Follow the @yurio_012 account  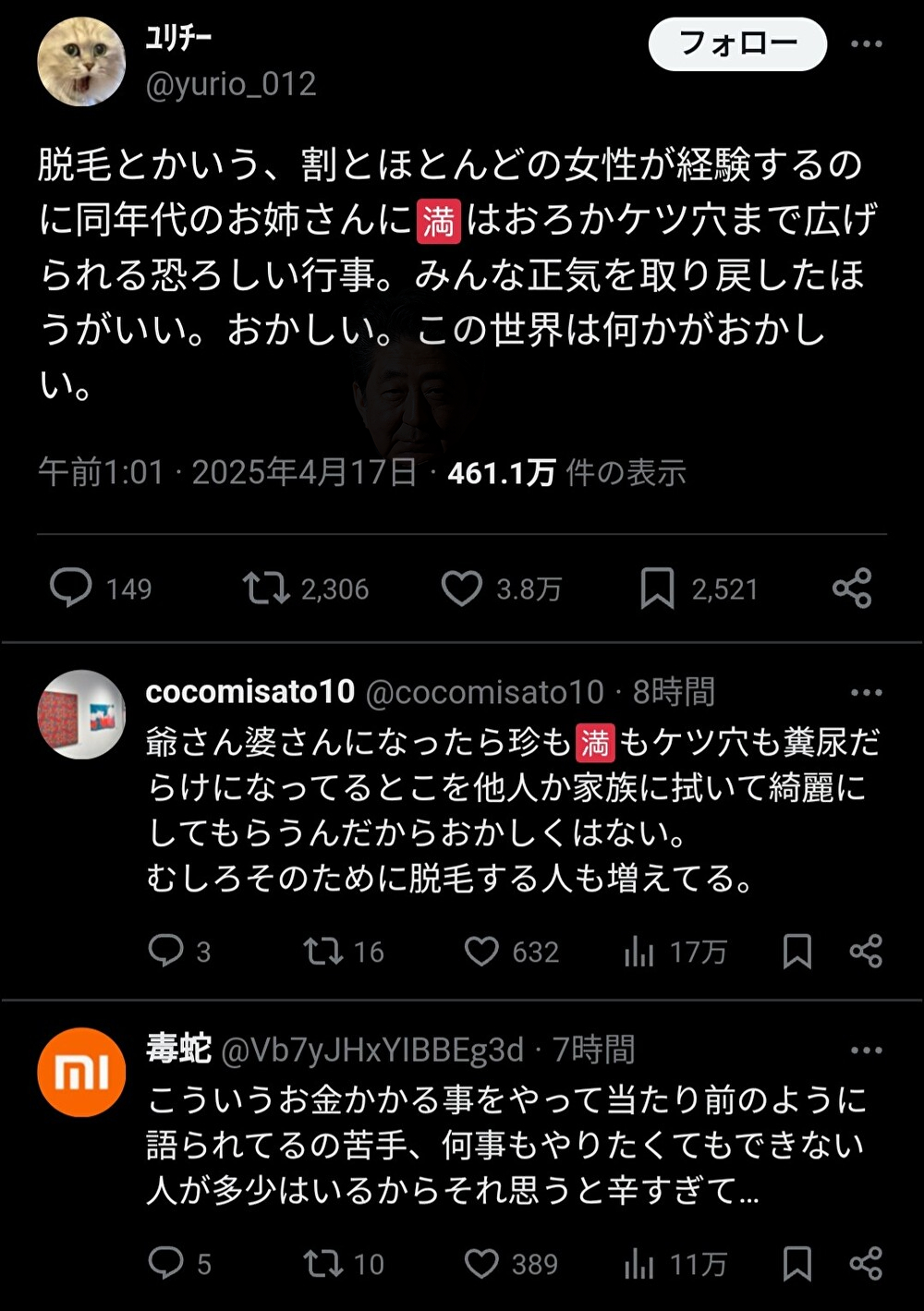point(737,43)
